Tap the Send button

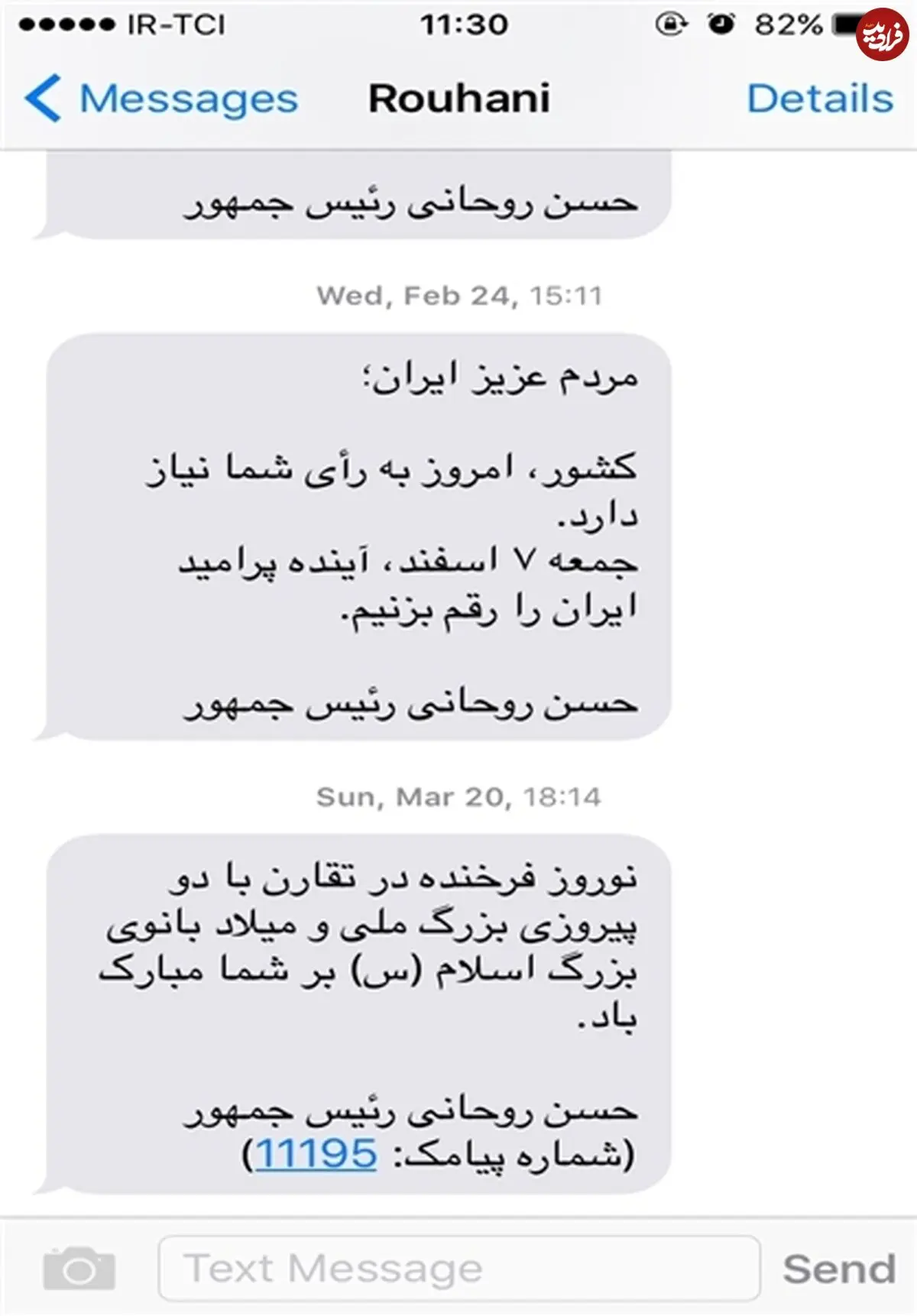(x=839, y=1269)
